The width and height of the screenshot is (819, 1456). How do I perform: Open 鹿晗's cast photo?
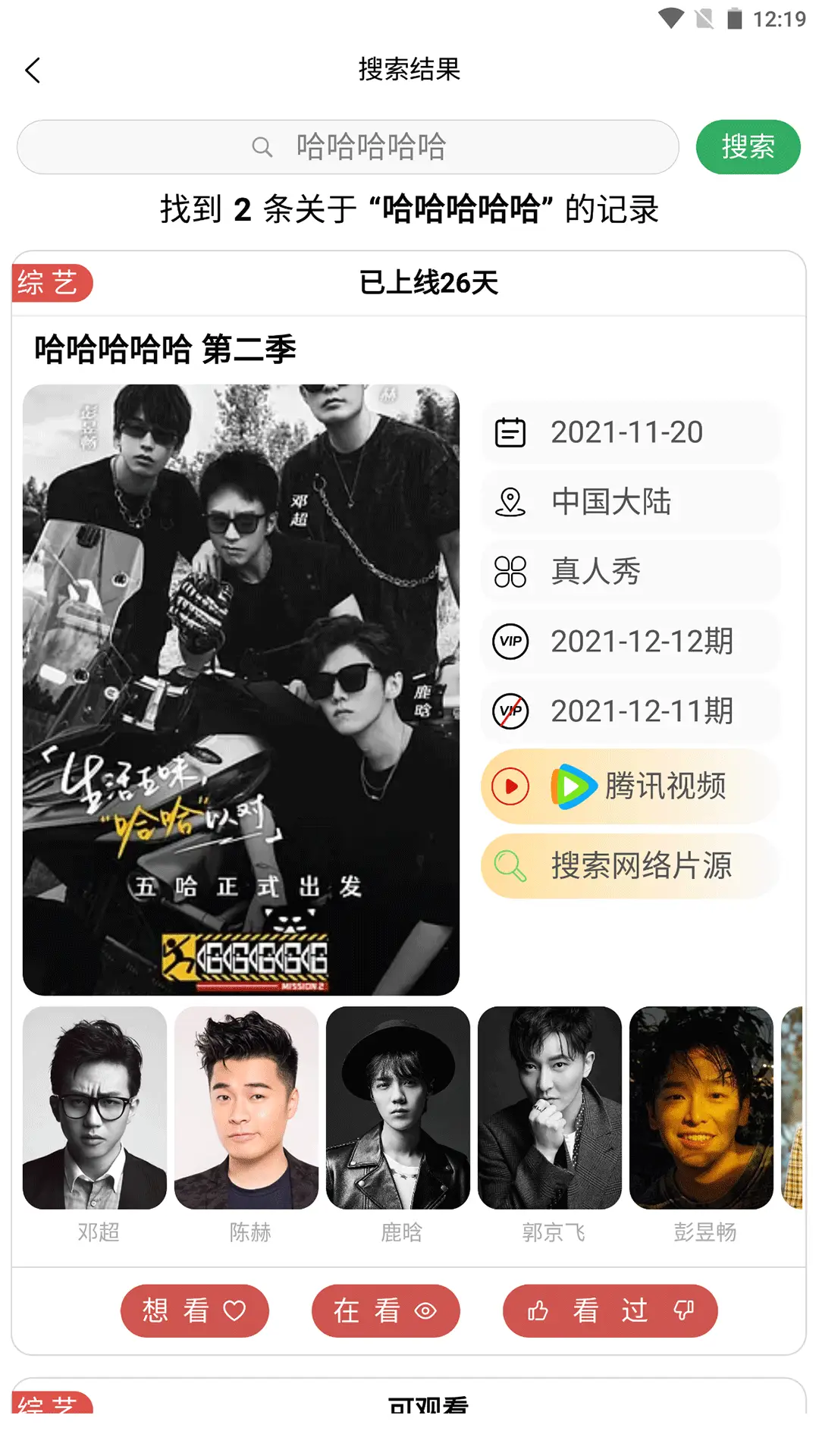pos(398,1107)
